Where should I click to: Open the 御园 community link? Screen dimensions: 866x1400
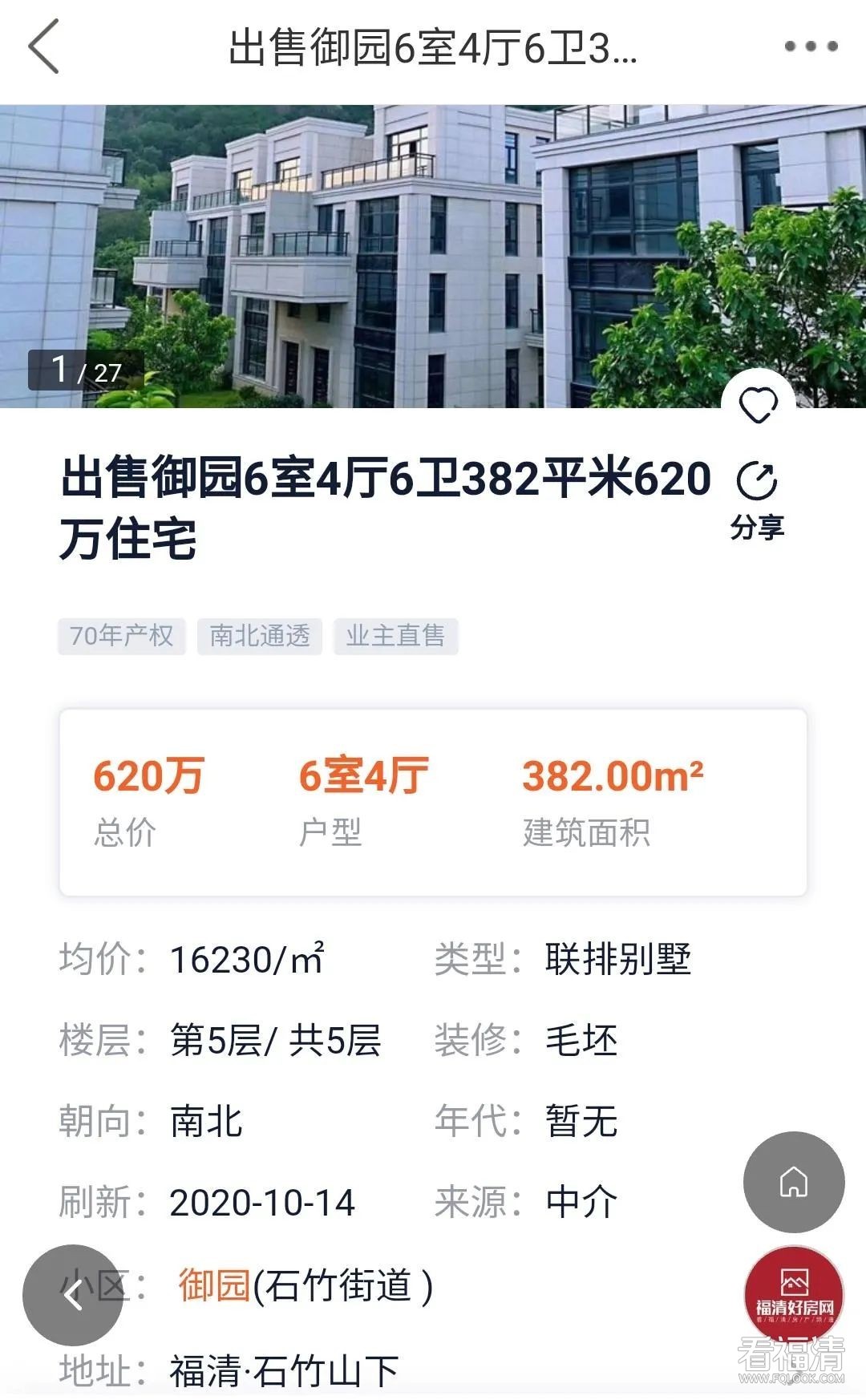tap(213, 1285)
